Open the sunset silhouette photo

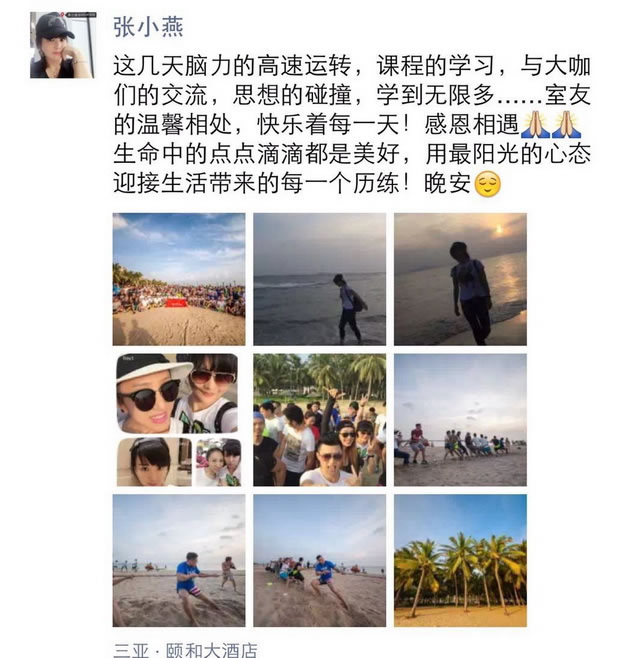(460, 279)
